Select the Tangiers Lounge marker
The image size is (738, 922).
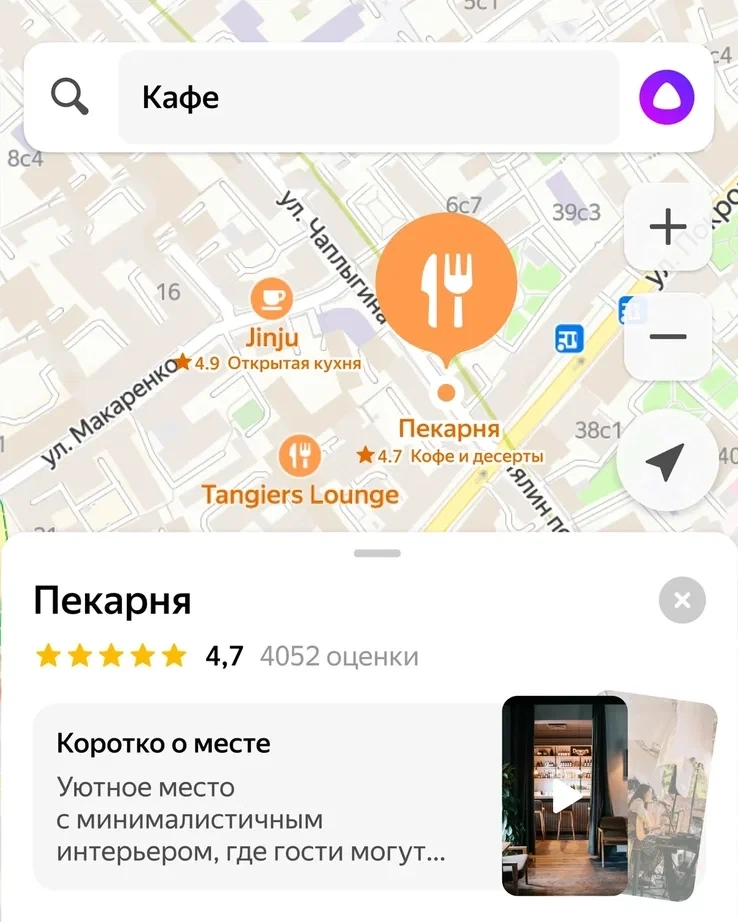(x=299, y=456)
